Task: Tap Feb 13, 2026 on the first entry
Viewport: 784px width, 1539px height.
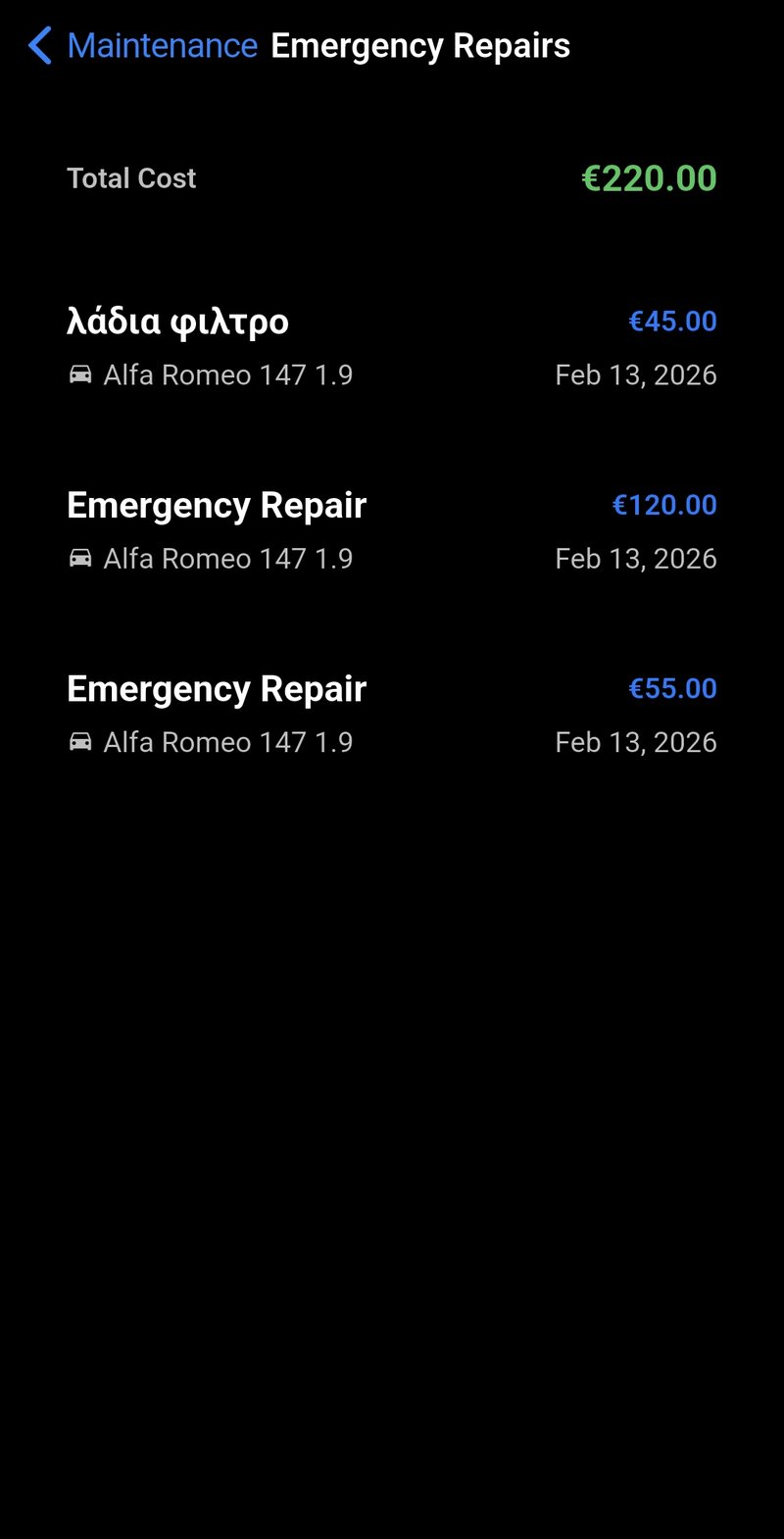Action: (635, 374)
